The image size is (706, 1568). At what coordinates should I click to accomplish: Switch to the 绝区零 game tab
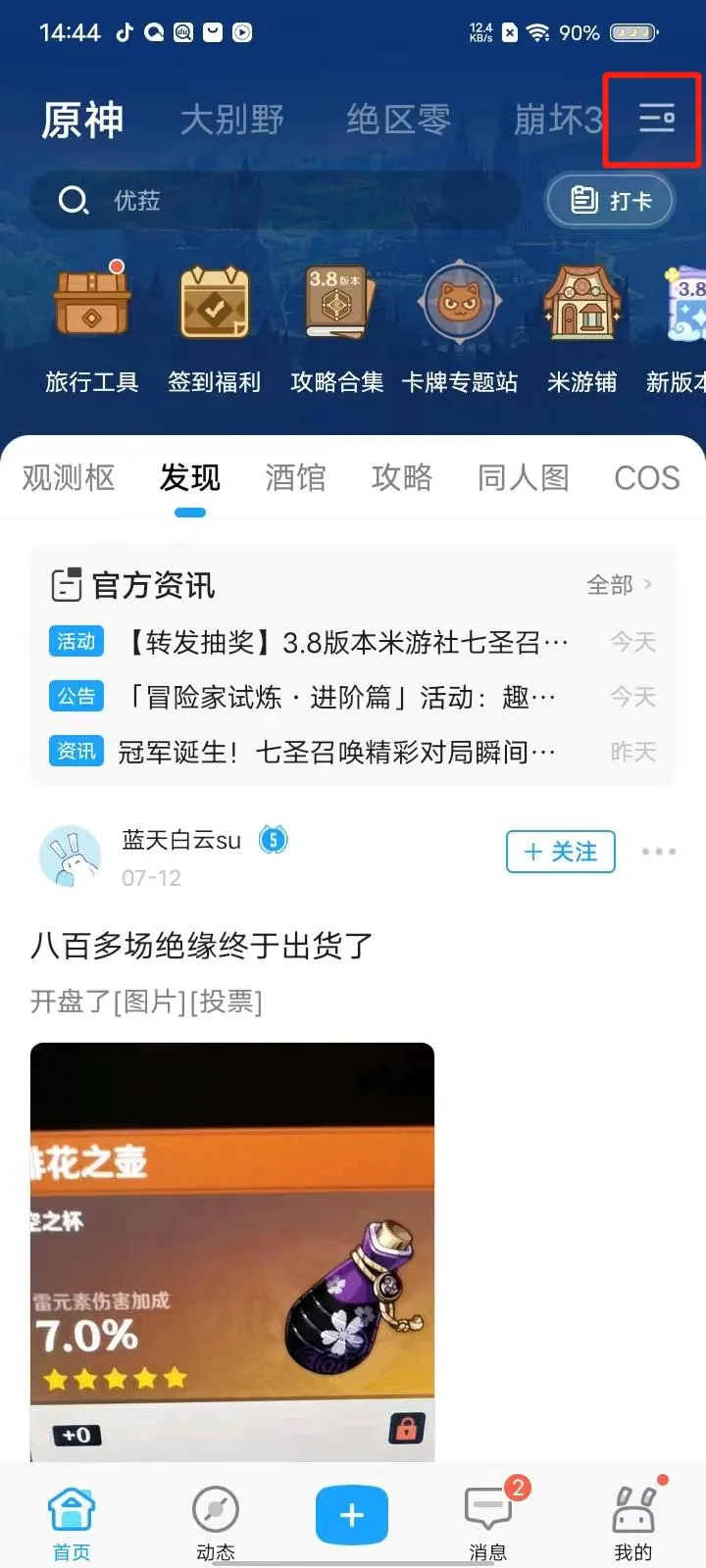click(x=398, y=120)
